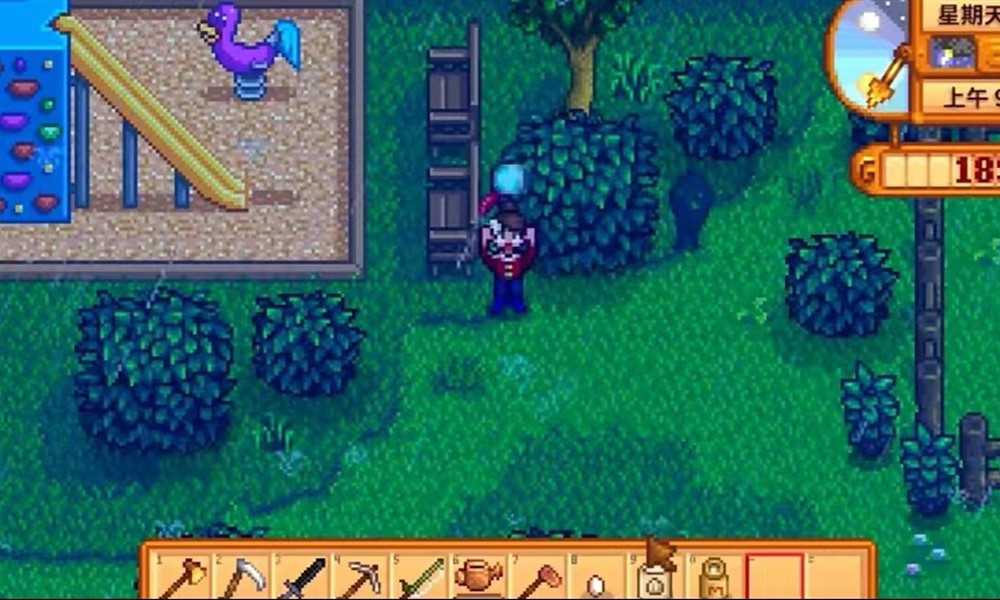Select the scythe in the toolbar
The height and width of the screenshot is (600, 1000).
pos(242,578)
